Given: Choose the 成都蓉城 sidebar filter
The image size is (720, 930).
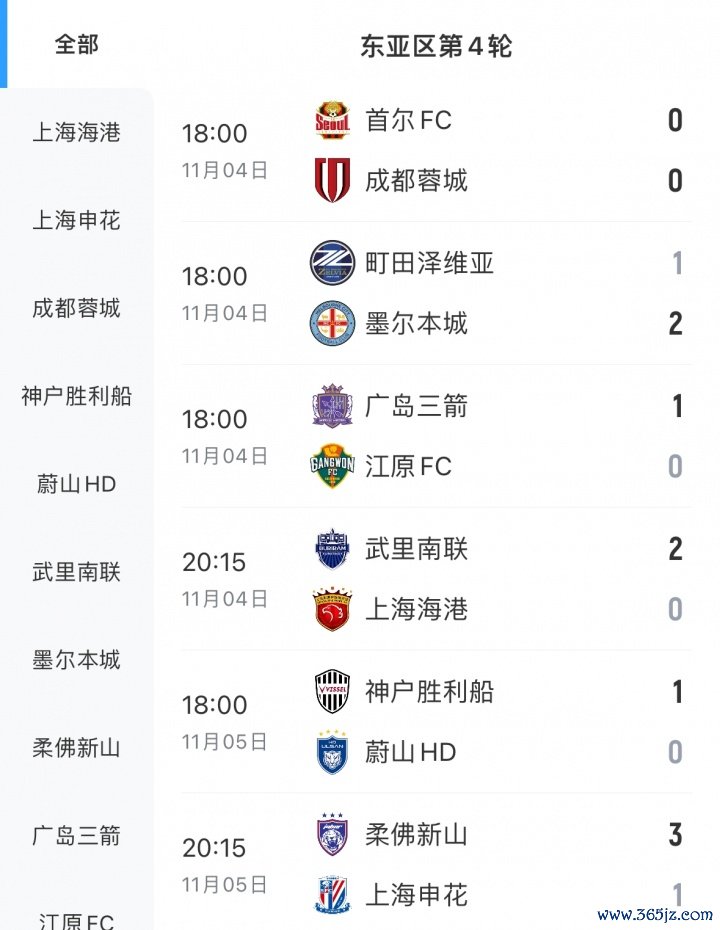Looking at the screenshot, I should pos(77,308).
